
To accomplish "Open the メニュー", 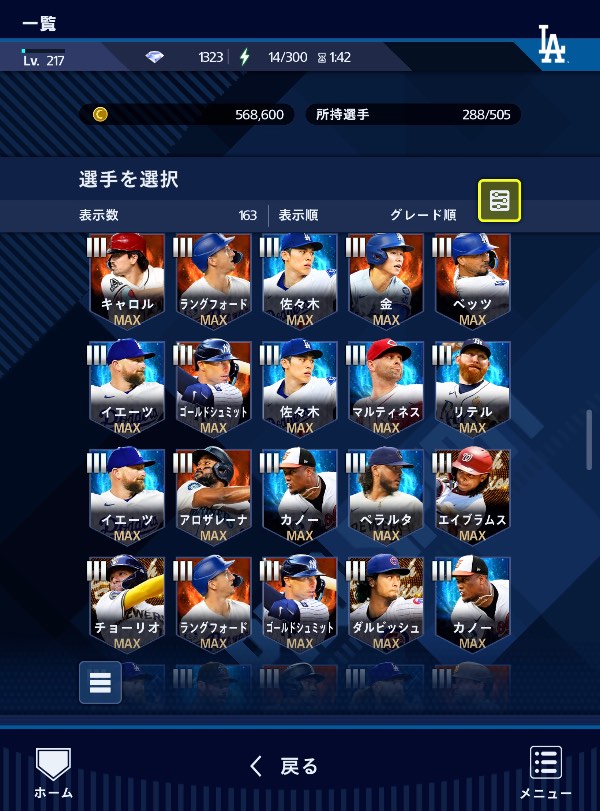I will click(546, 773).
